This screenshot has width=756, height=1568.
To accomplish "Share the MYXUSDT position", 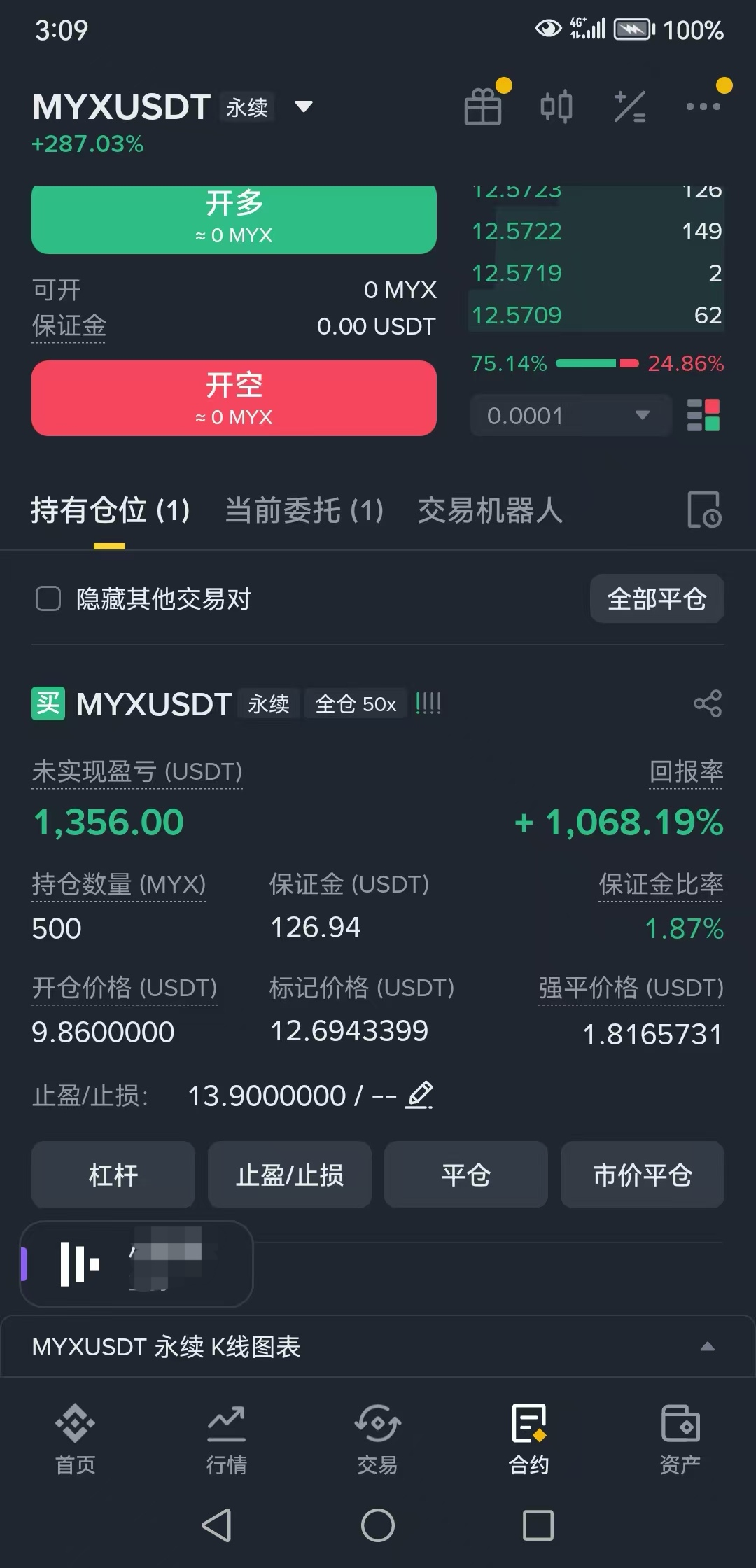I will [x=708, y=703].
